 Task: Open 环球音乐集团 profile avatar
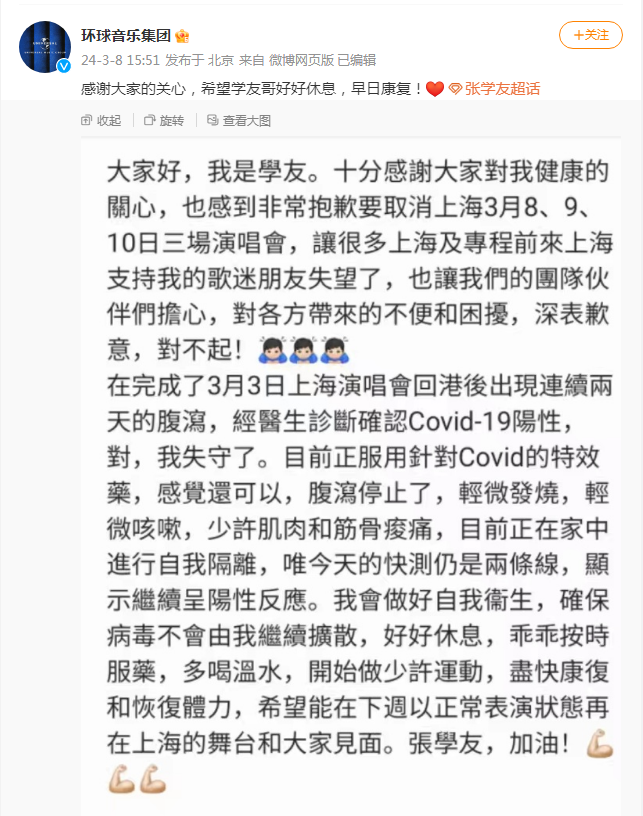click(45, 47)
